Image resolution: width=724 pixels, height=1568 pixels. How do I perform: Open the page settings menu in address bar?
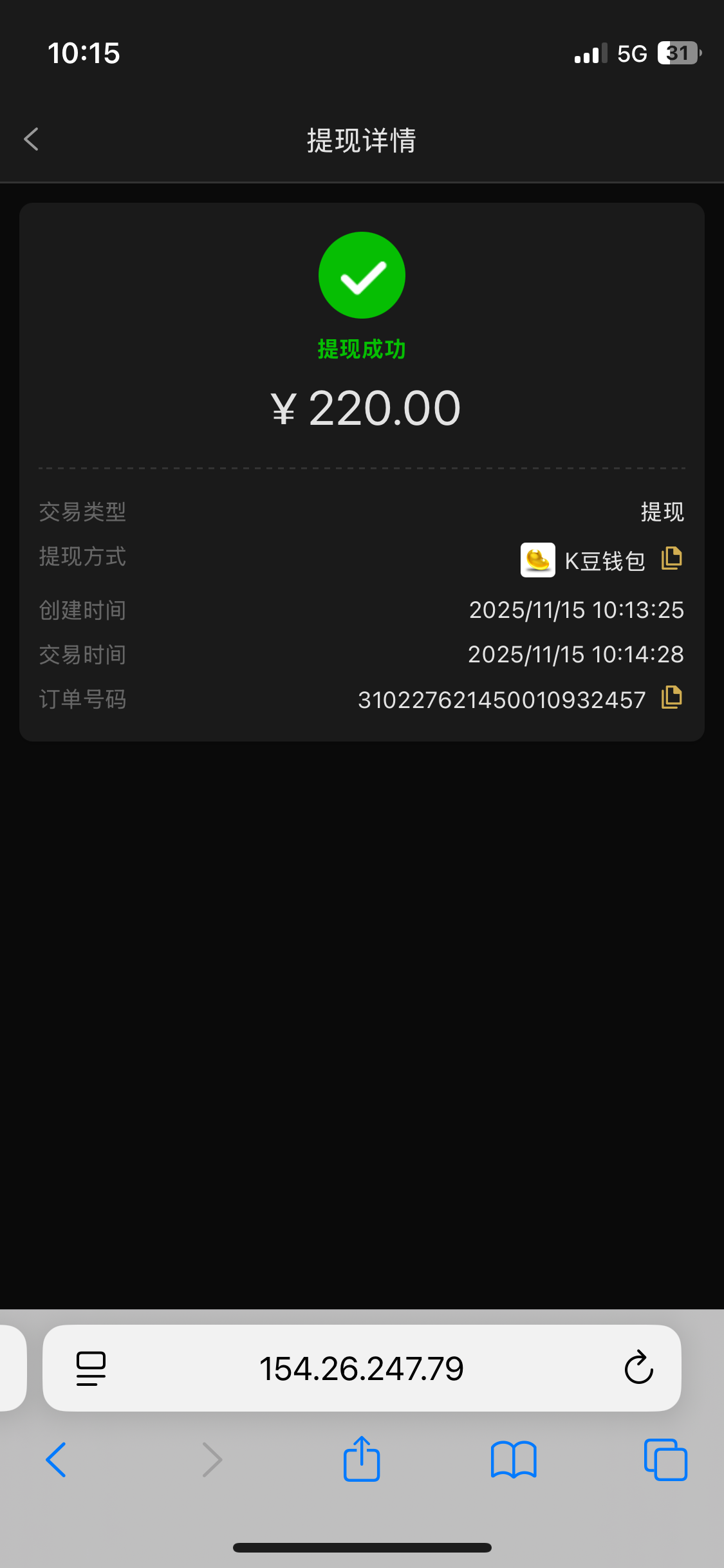click(91, 1368)
